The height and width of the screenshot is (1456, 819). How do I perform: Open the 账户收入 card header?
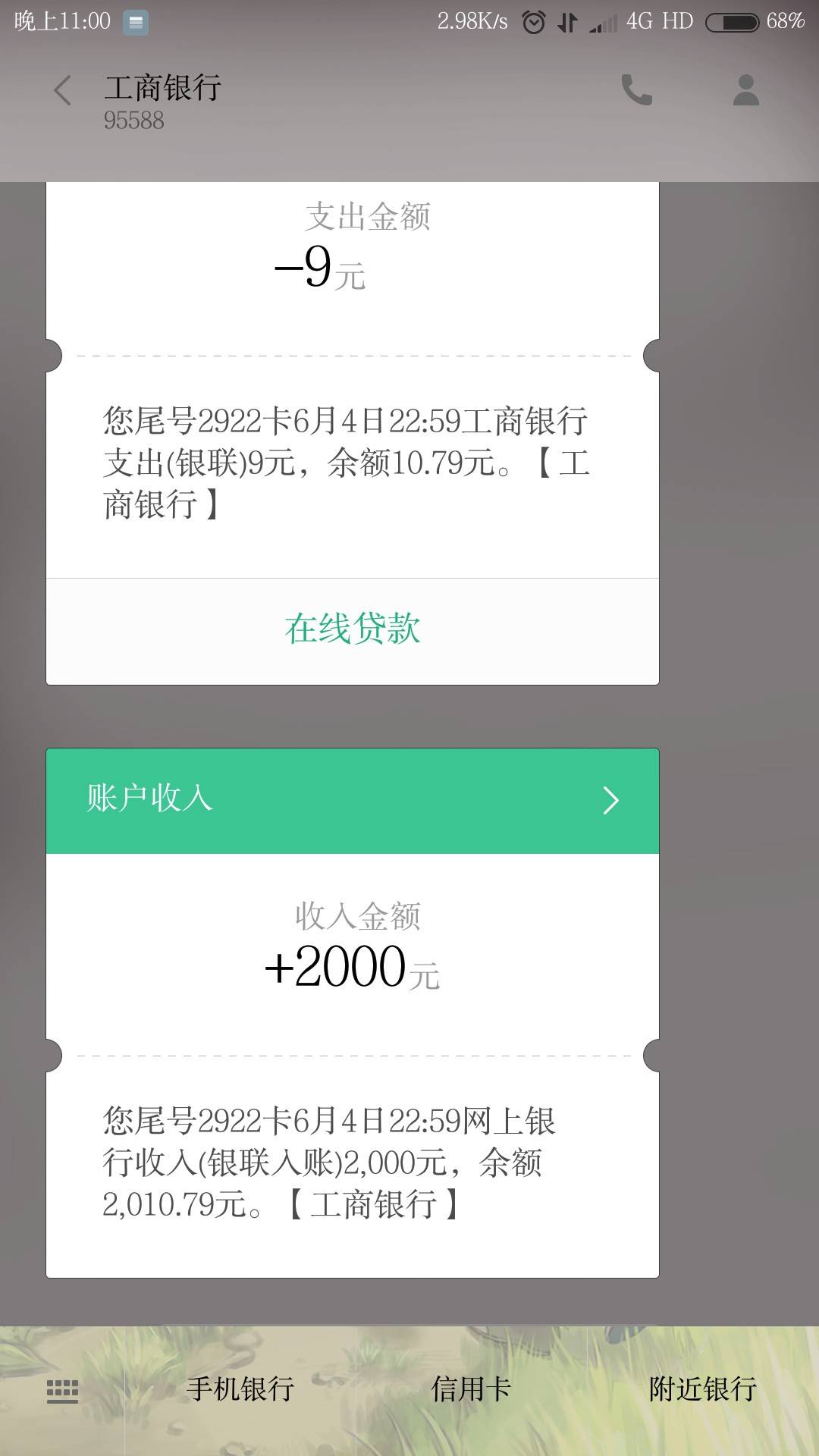pos(353,801)
